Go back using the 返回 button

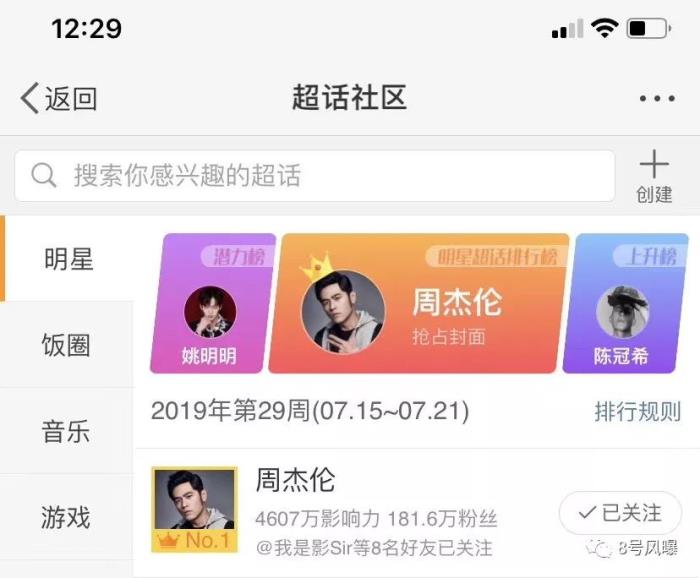58,98
